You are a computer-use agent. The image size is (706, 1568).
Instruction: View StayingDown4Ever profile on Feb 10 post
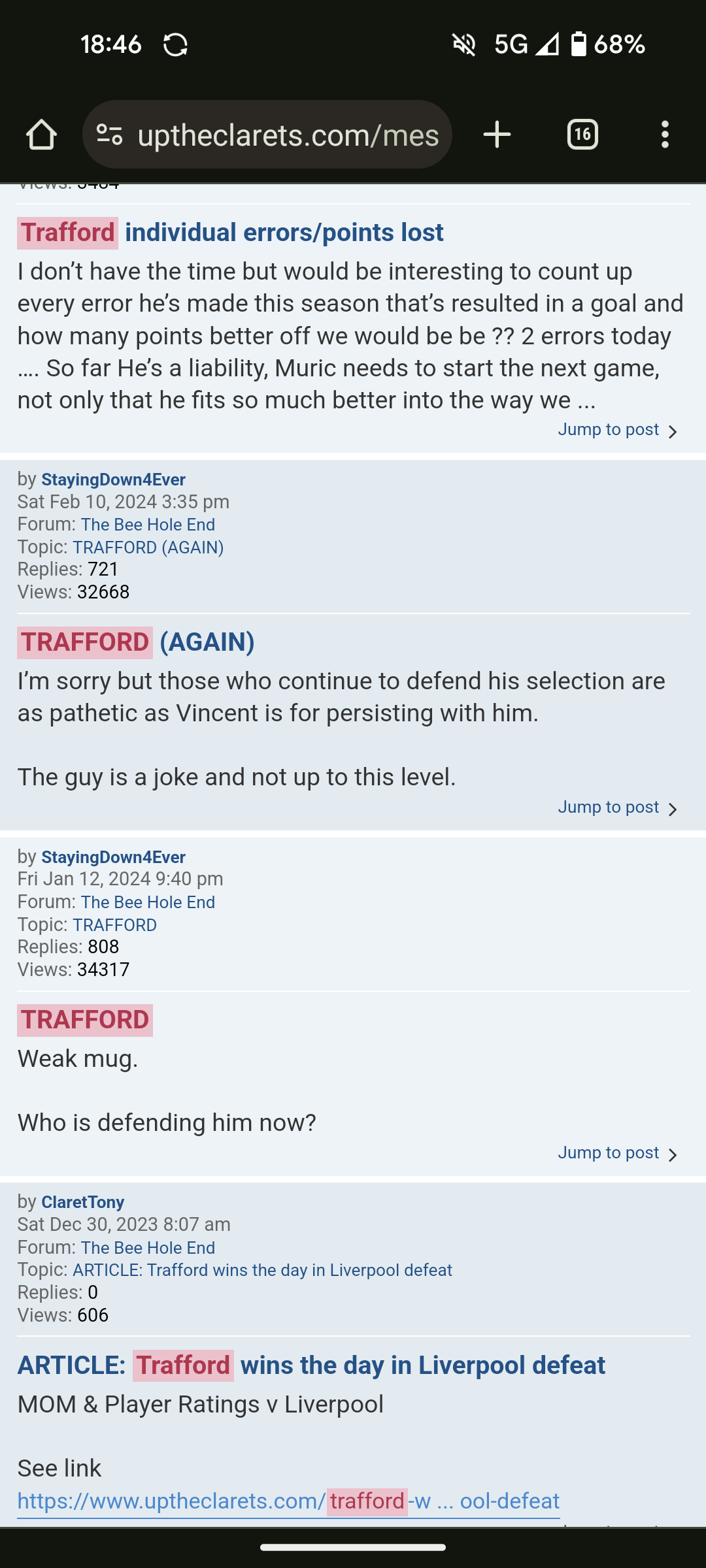(x=113, y=480)
